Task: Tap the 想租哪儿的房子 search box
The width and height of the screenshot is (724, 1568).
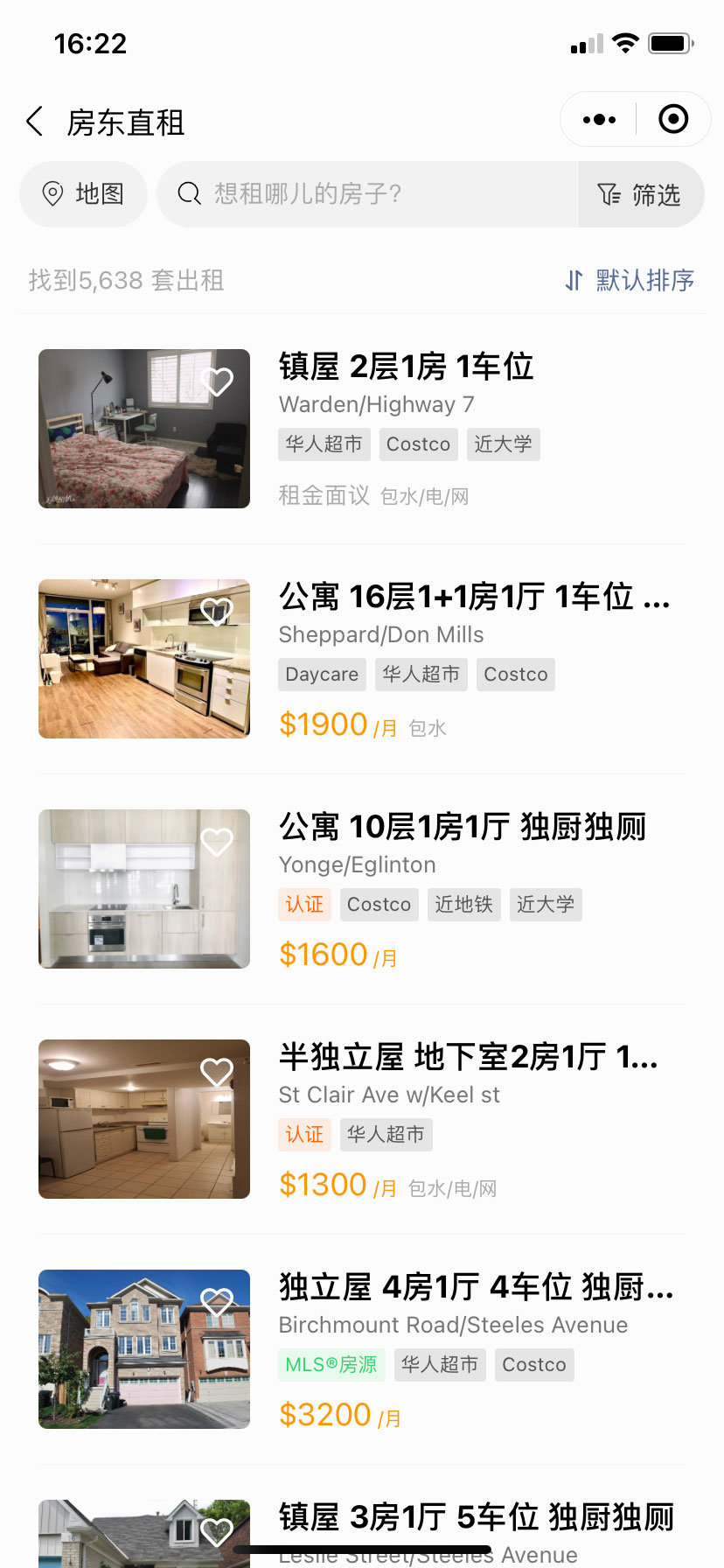Action: click(367, 193)
